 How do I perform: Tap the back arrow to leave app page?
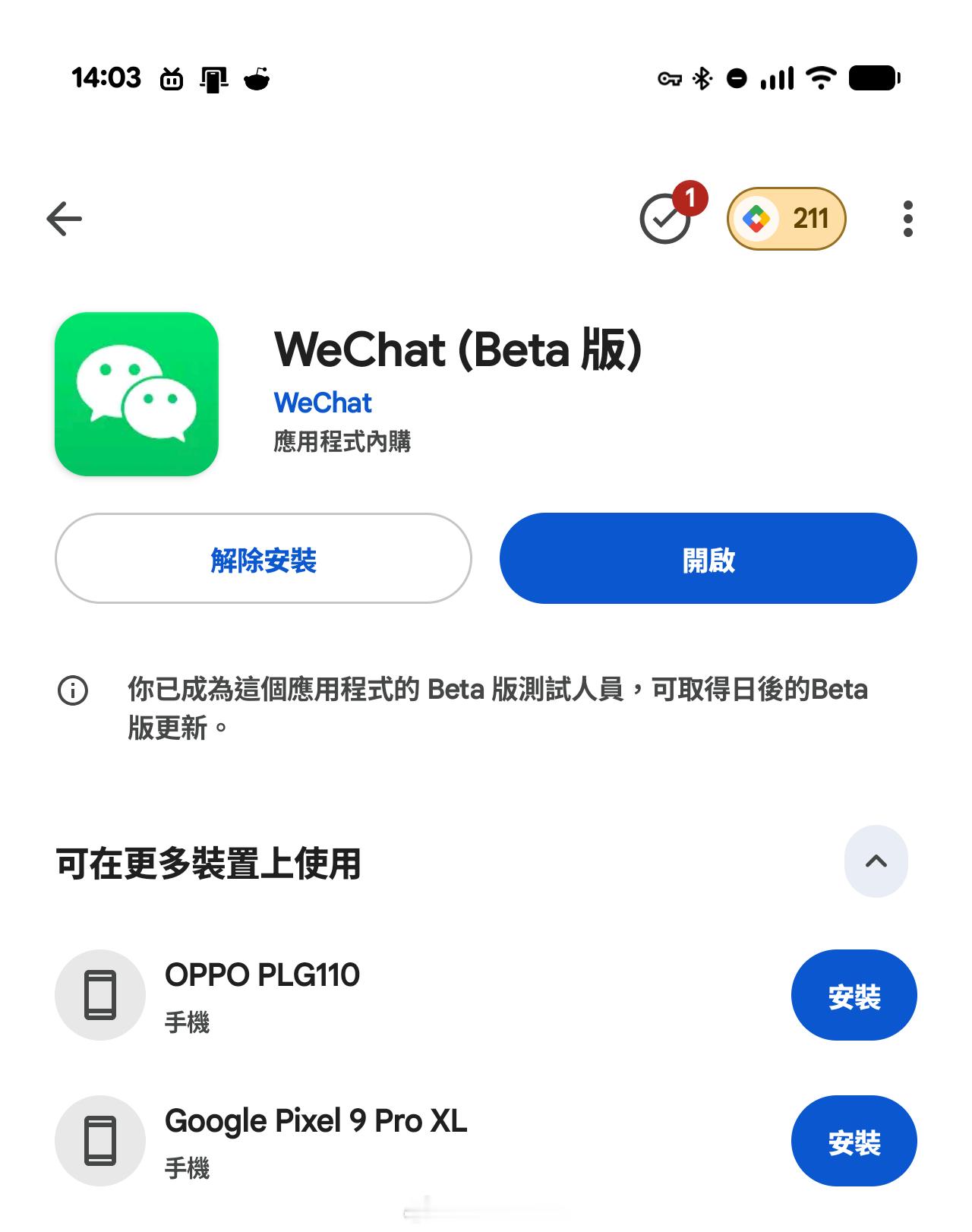pos(65,219)
